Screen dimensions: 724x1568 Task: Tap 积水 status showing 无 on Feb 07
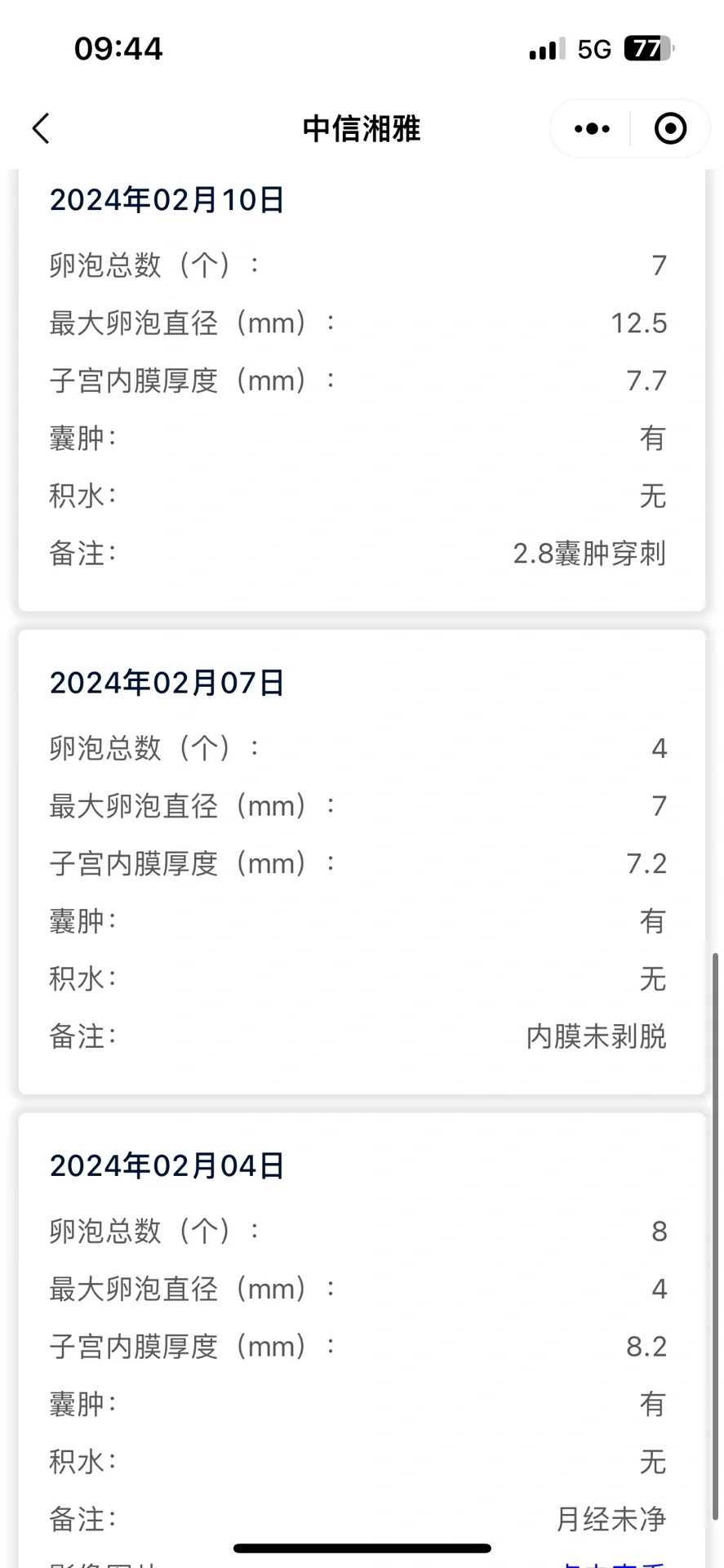point(653,978)
